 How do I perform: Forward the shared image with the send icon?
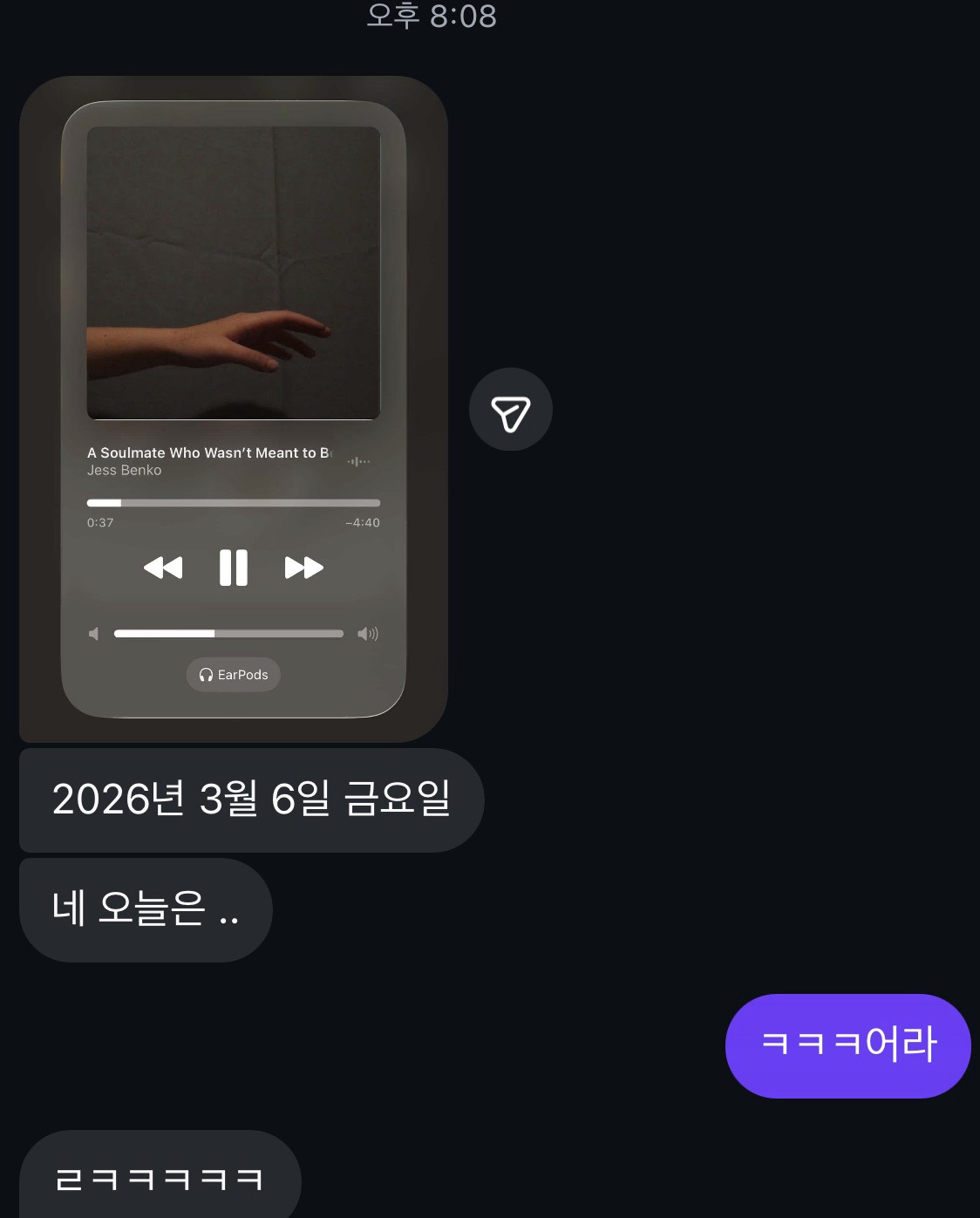coord(511,410)
